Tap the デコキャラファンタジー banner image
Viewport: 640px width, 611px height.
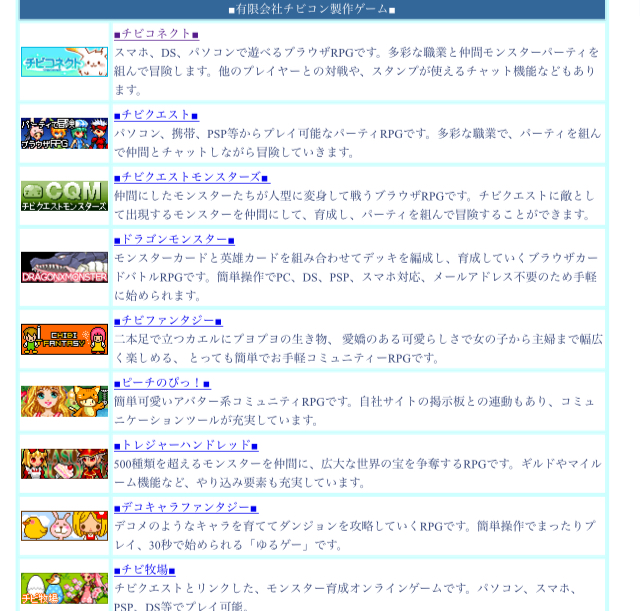pyautogui.click(x=64, y=525)
